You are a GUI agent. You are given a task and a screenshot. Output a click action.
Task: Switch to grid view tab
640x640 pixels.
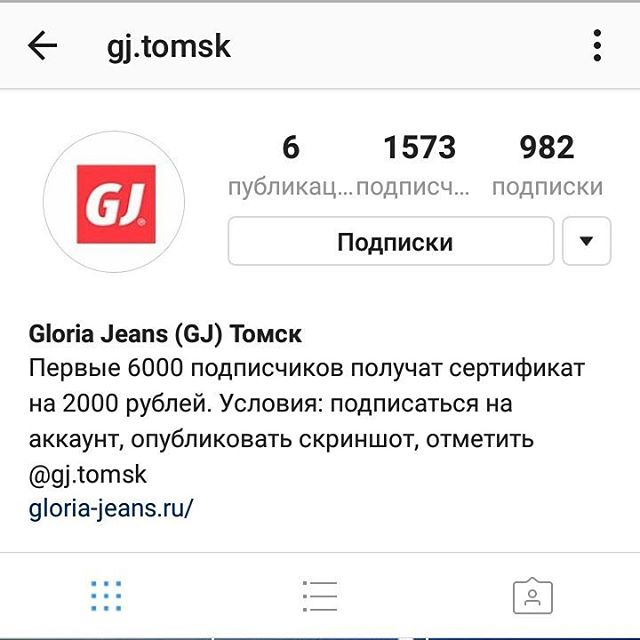tap(106, 595)
